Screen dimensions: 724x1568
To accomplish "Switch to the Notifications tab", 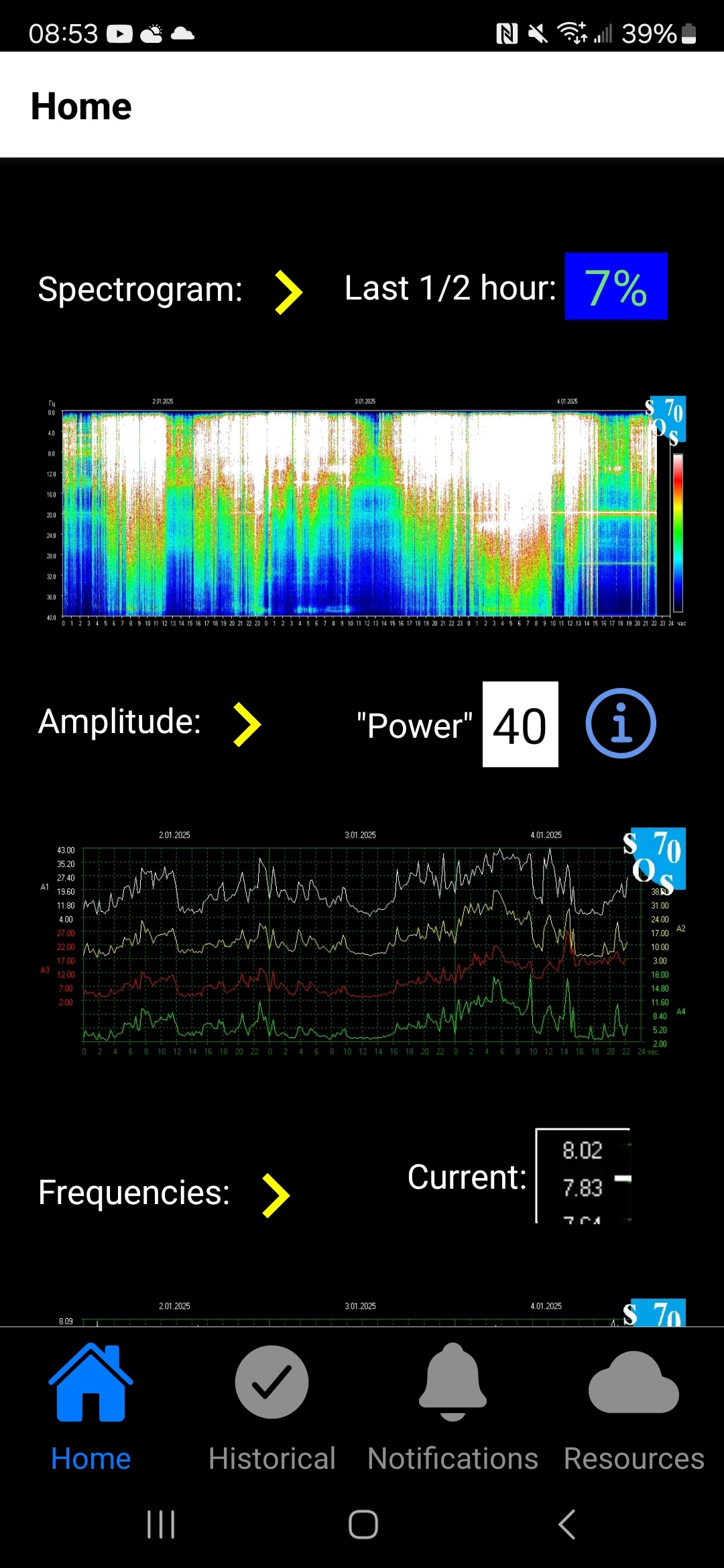I will point(452,1407).
